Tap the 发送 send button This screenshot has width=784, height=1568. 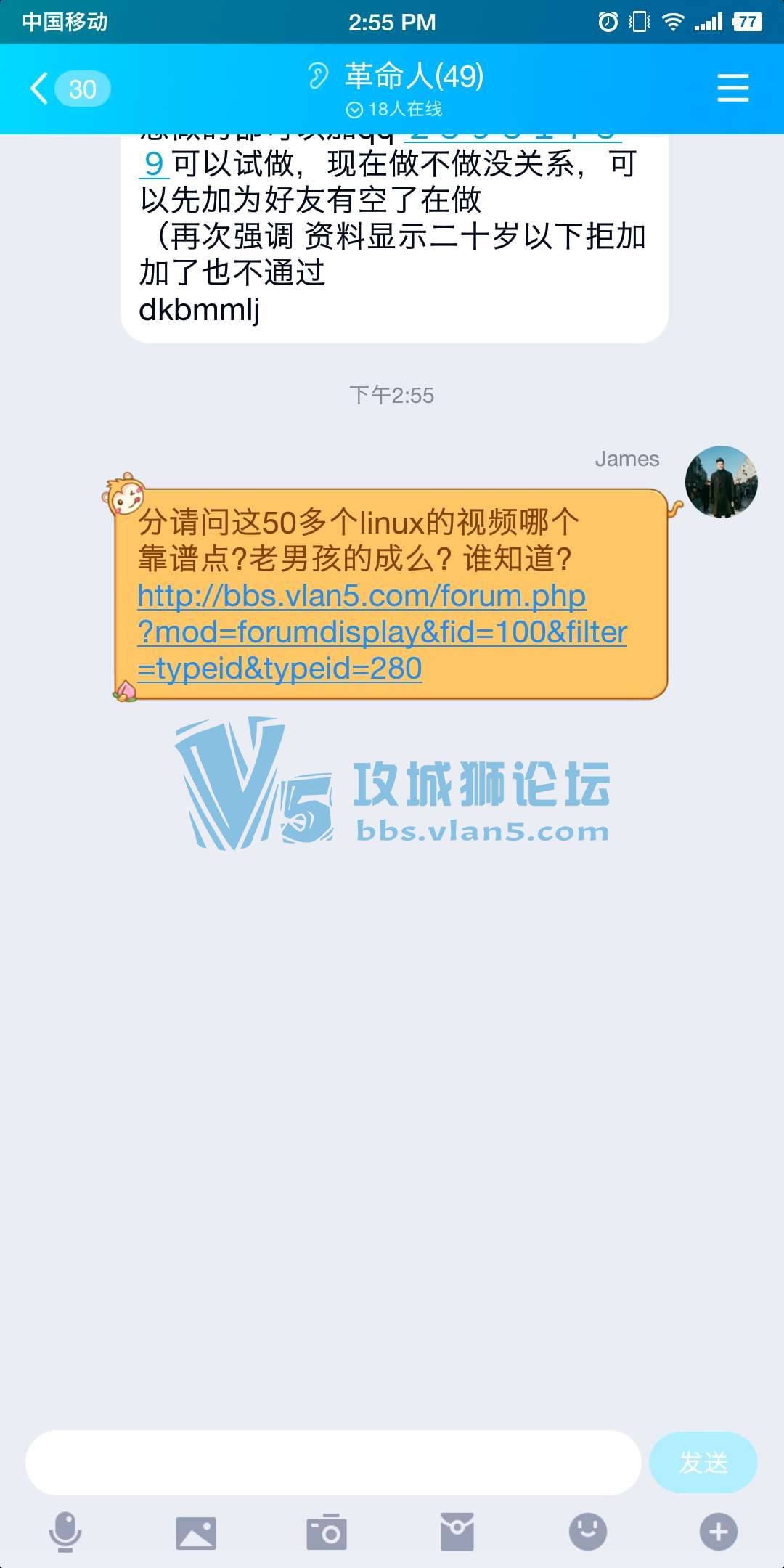(703, 1462)
